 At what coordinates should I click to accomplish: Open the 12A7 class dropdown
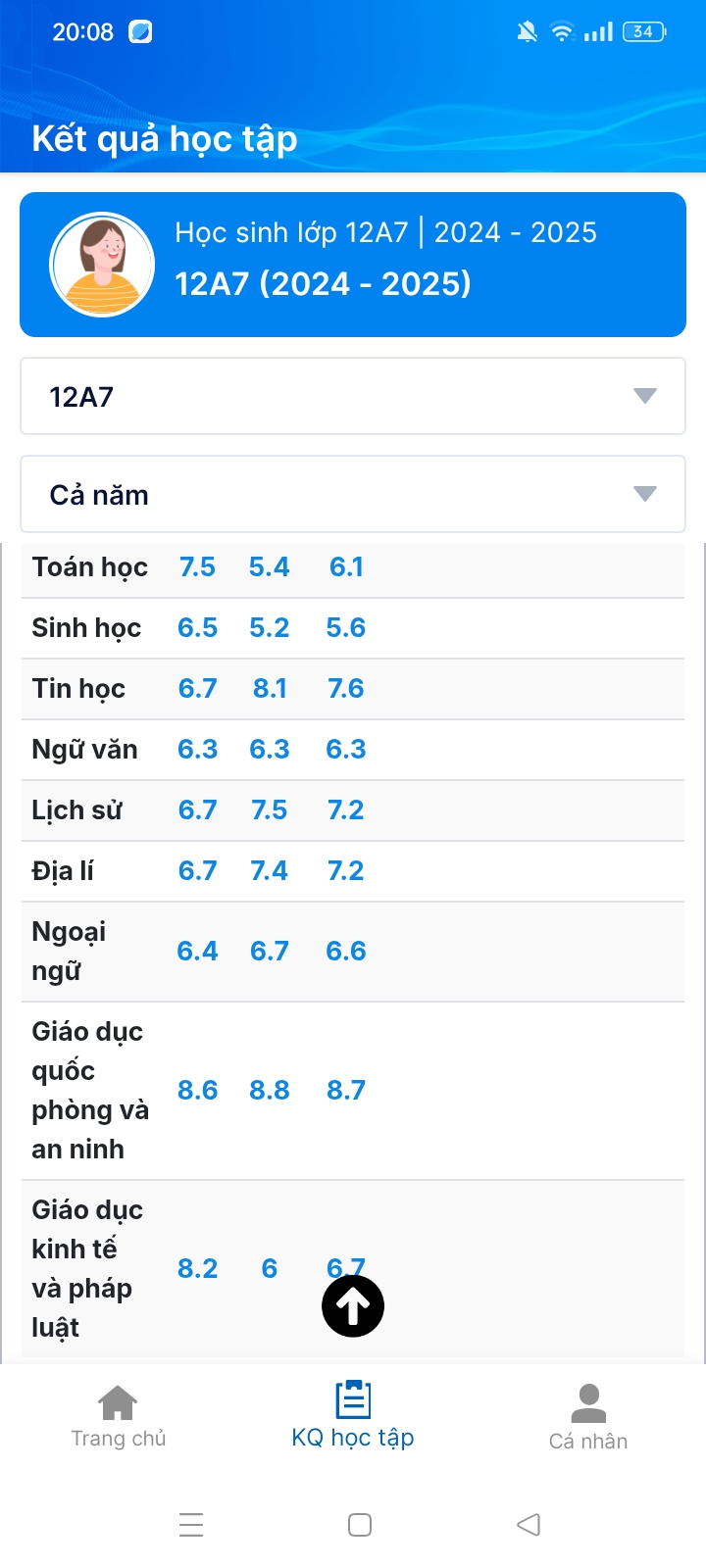(353, 396)
